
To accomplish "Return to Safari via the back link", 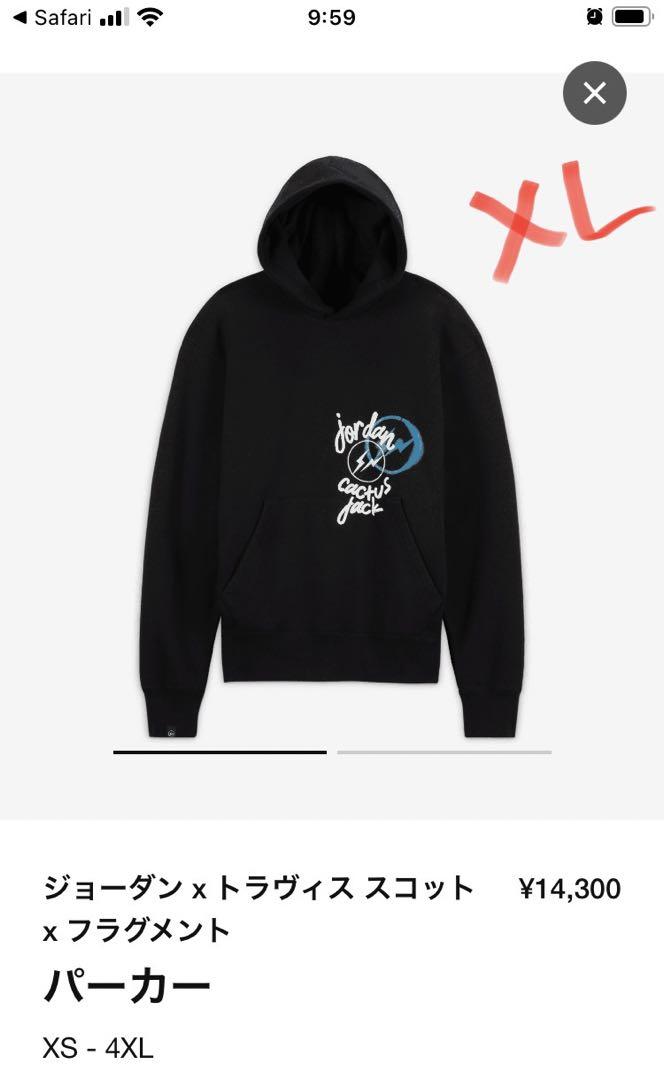I will pos(52,17).
